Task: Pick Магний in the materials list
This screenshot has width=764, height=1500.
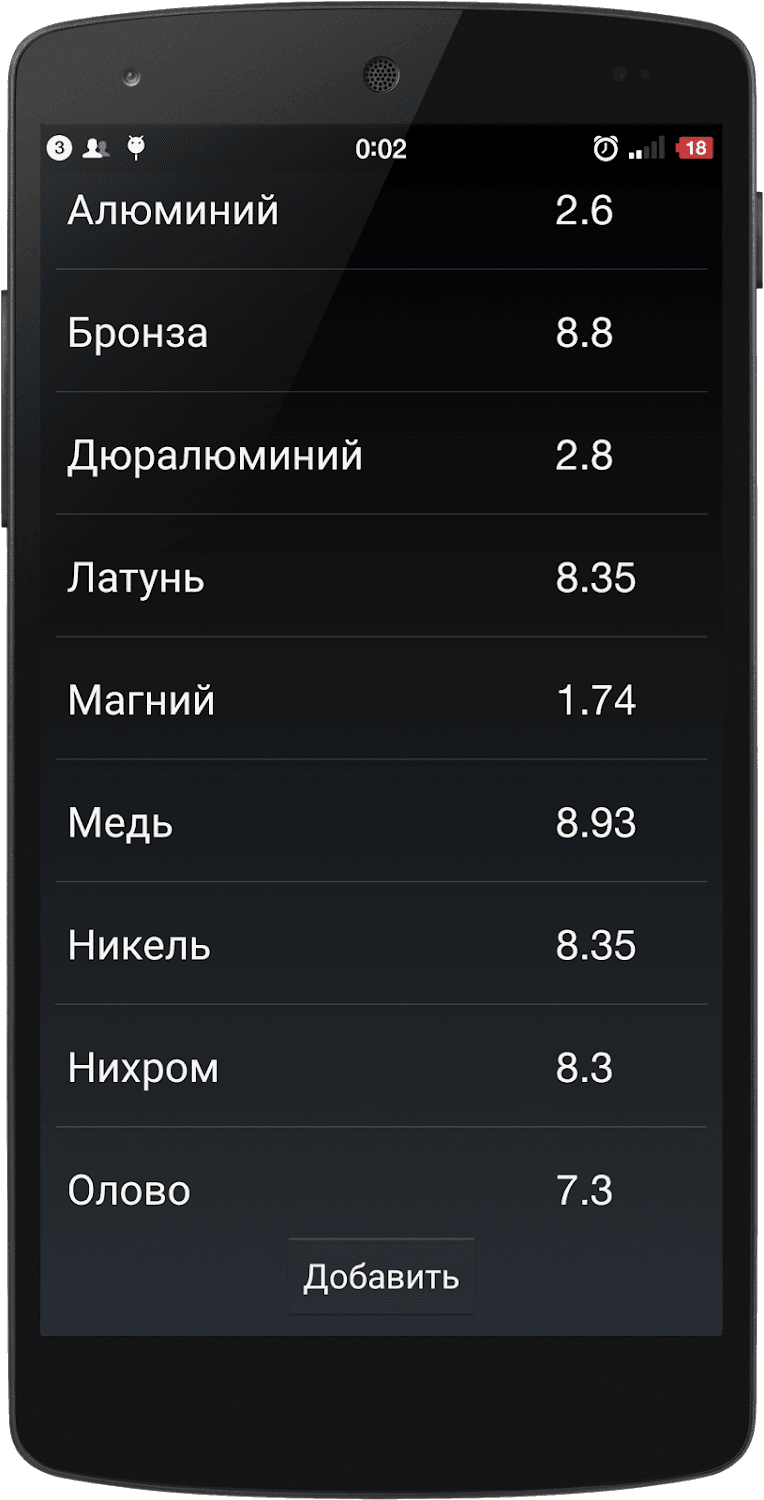Action: pos(380,700)
